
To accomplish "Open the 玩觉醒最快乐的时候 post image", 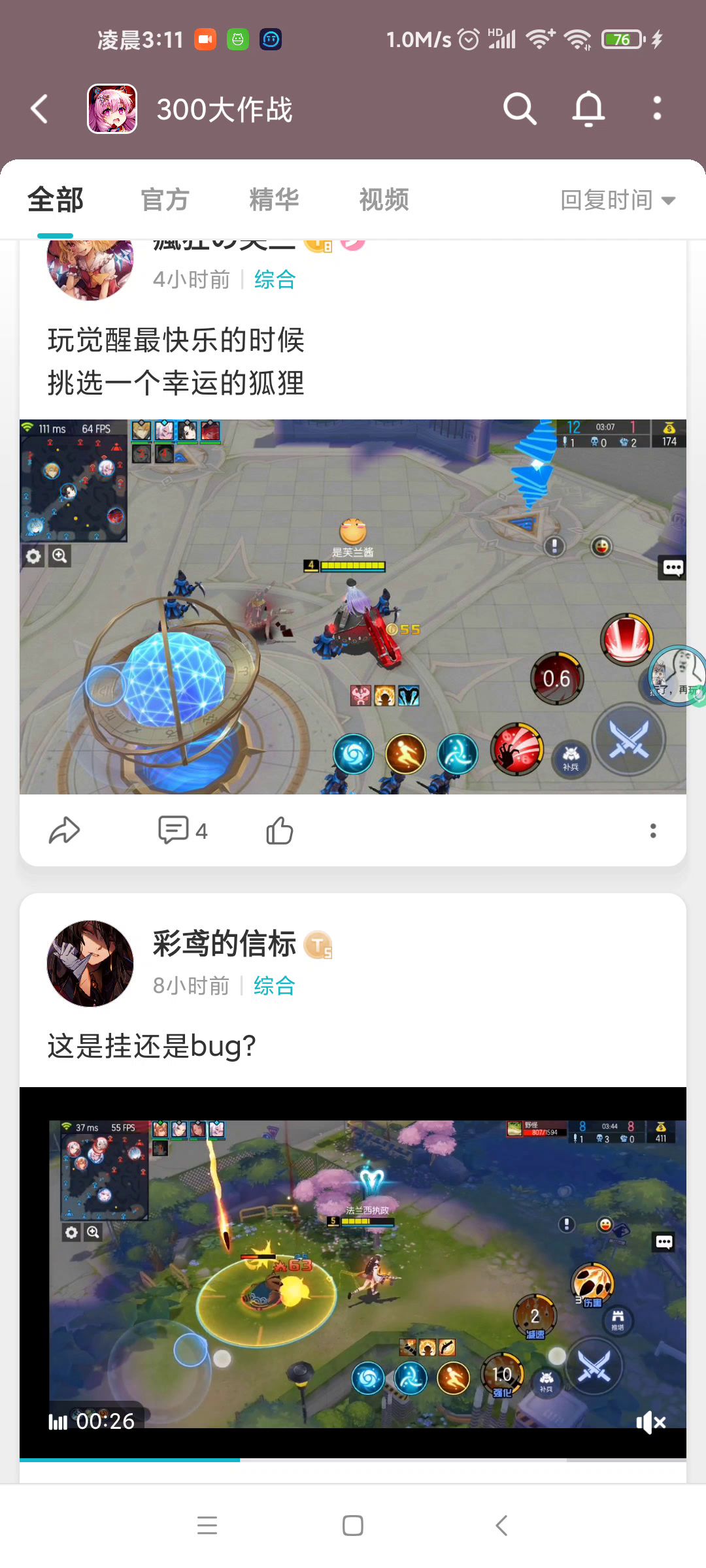I will coord(353,606).
